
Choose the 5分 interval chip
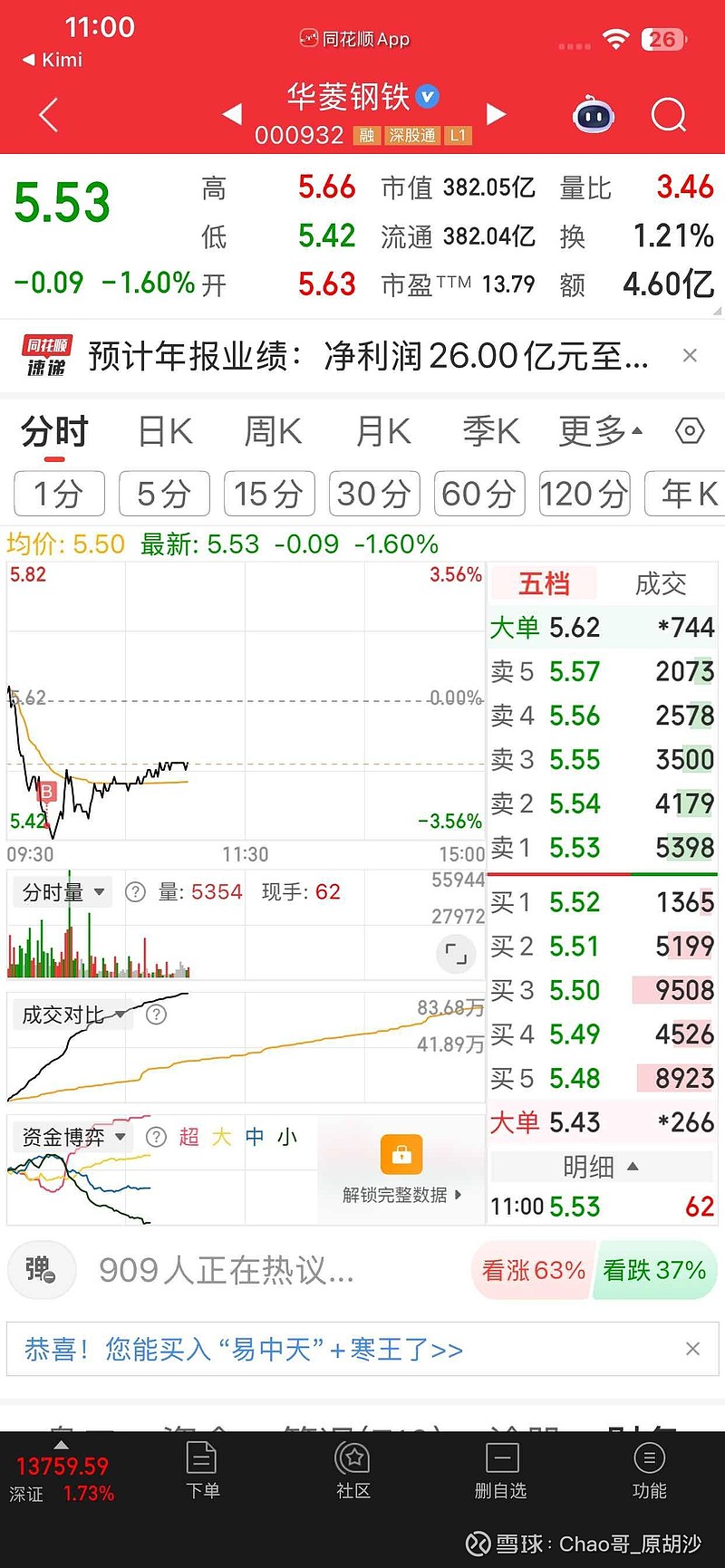[164, 494]
